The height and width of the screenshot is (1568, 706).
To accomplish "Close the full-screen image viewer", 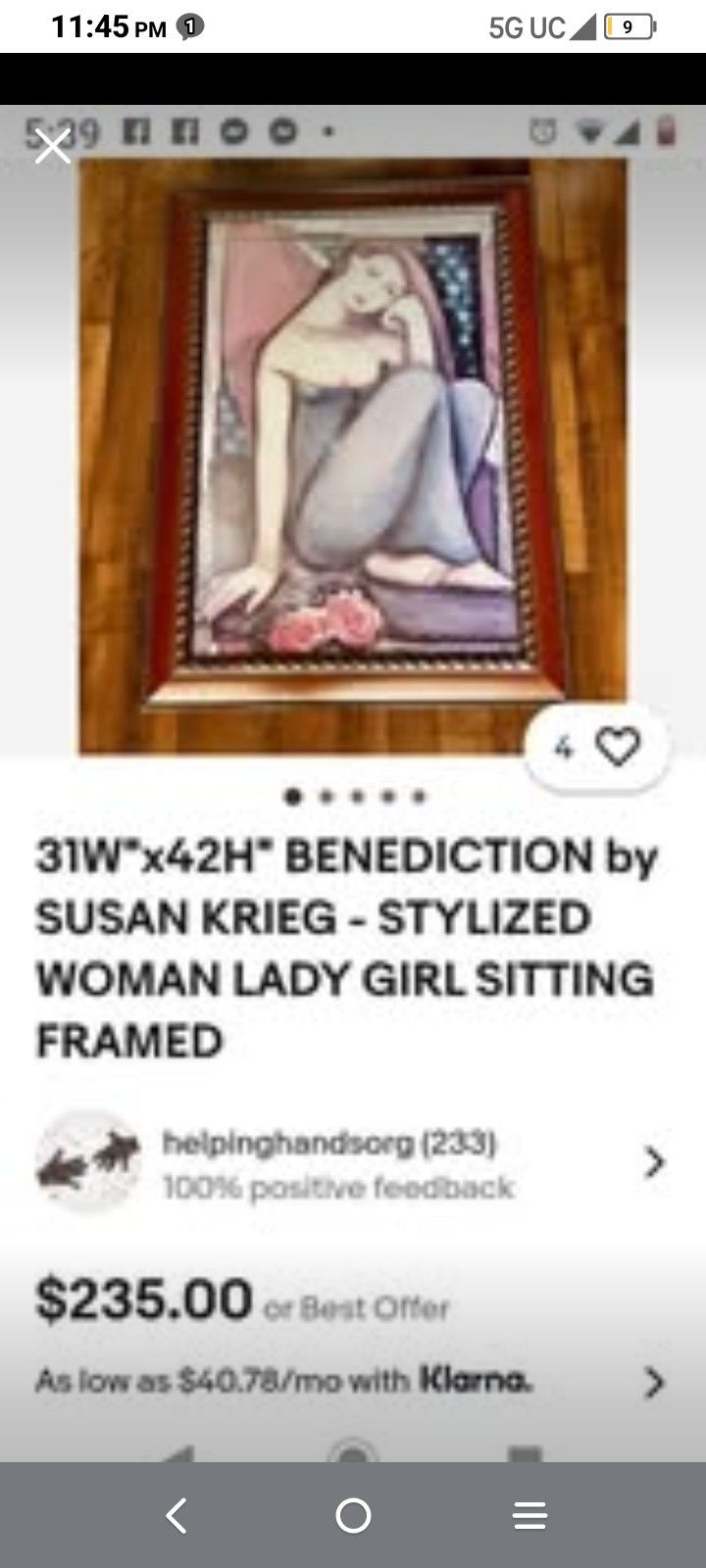I will tap(52, 147).
